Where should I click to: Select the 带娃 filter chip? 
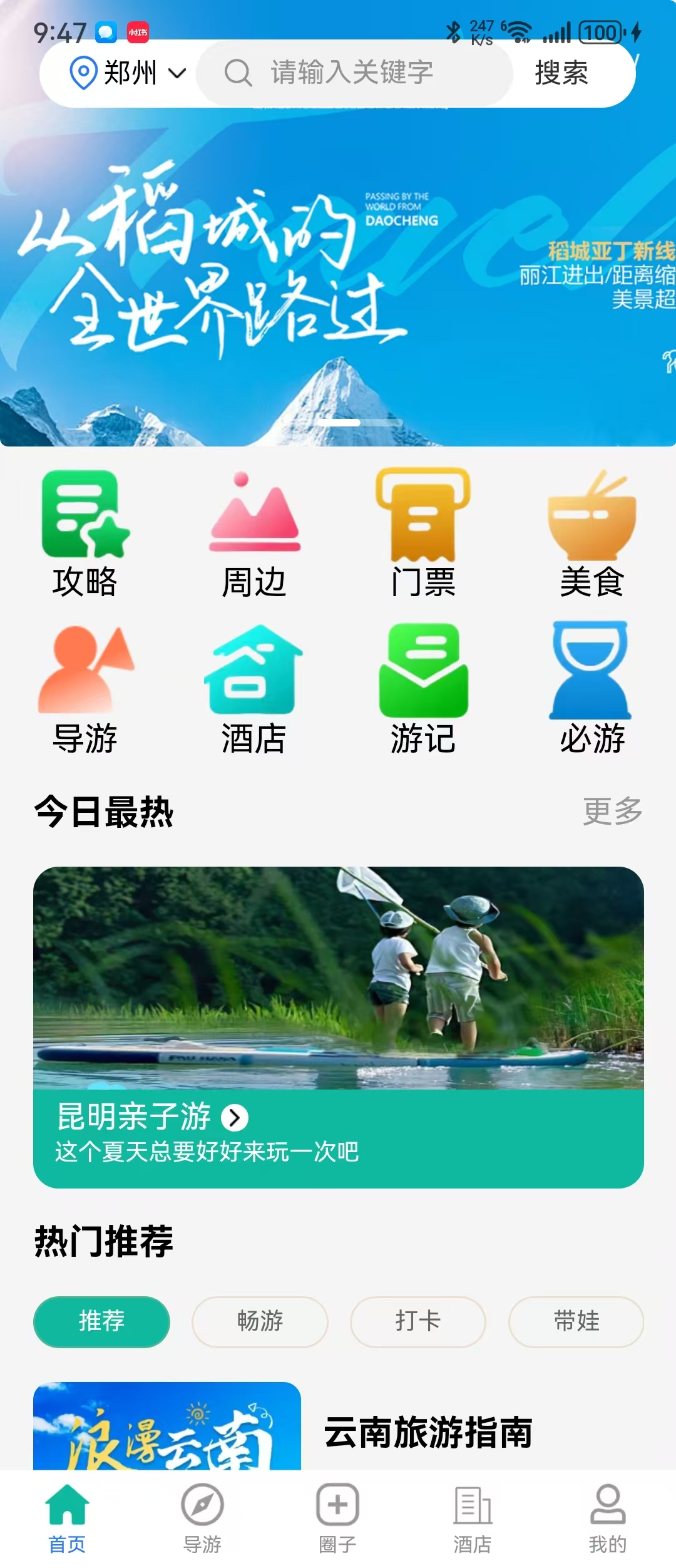click(576, 1321)
